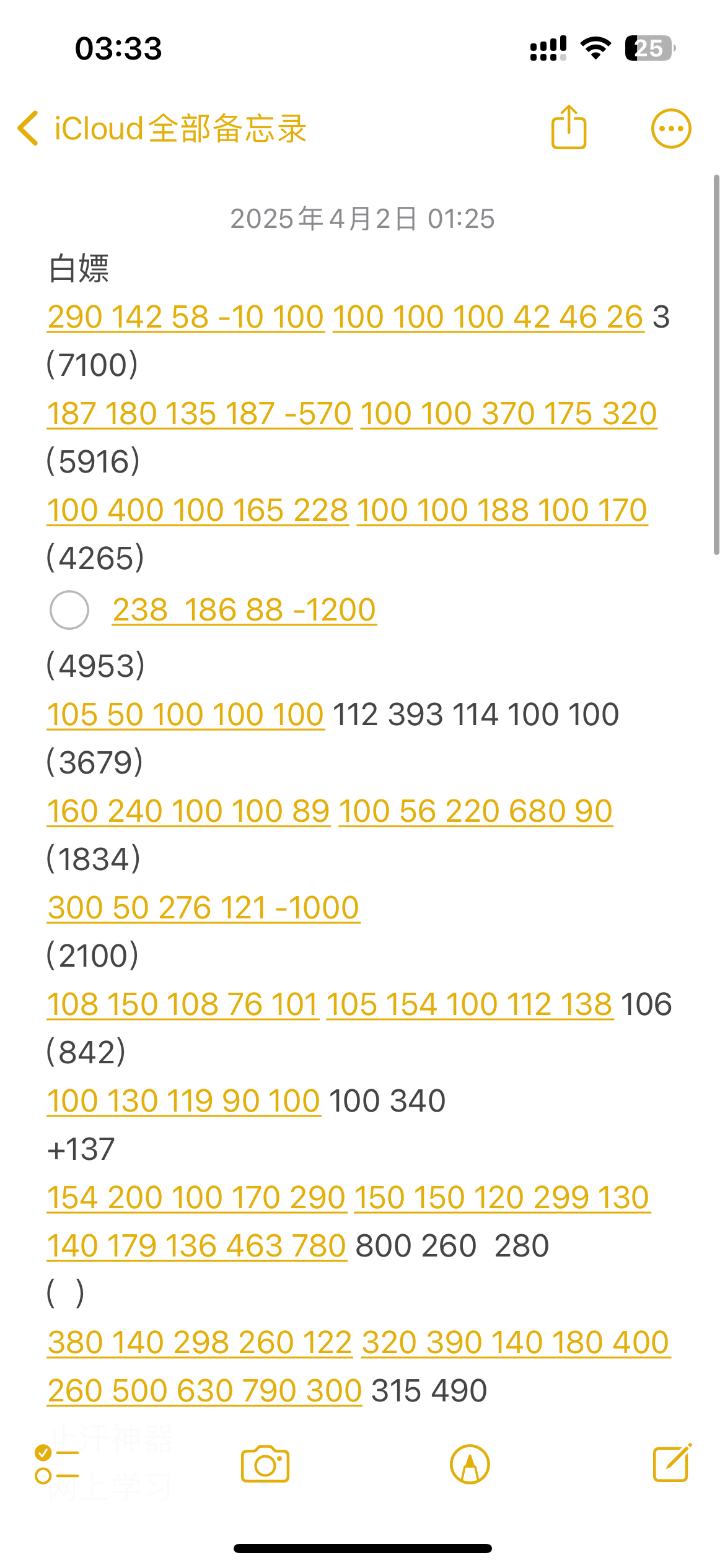The height and width of the screenshot is (1568, 725).
Task: Tap the underlined link 100 400 100 165 228
Action: [x=198, y=510]
